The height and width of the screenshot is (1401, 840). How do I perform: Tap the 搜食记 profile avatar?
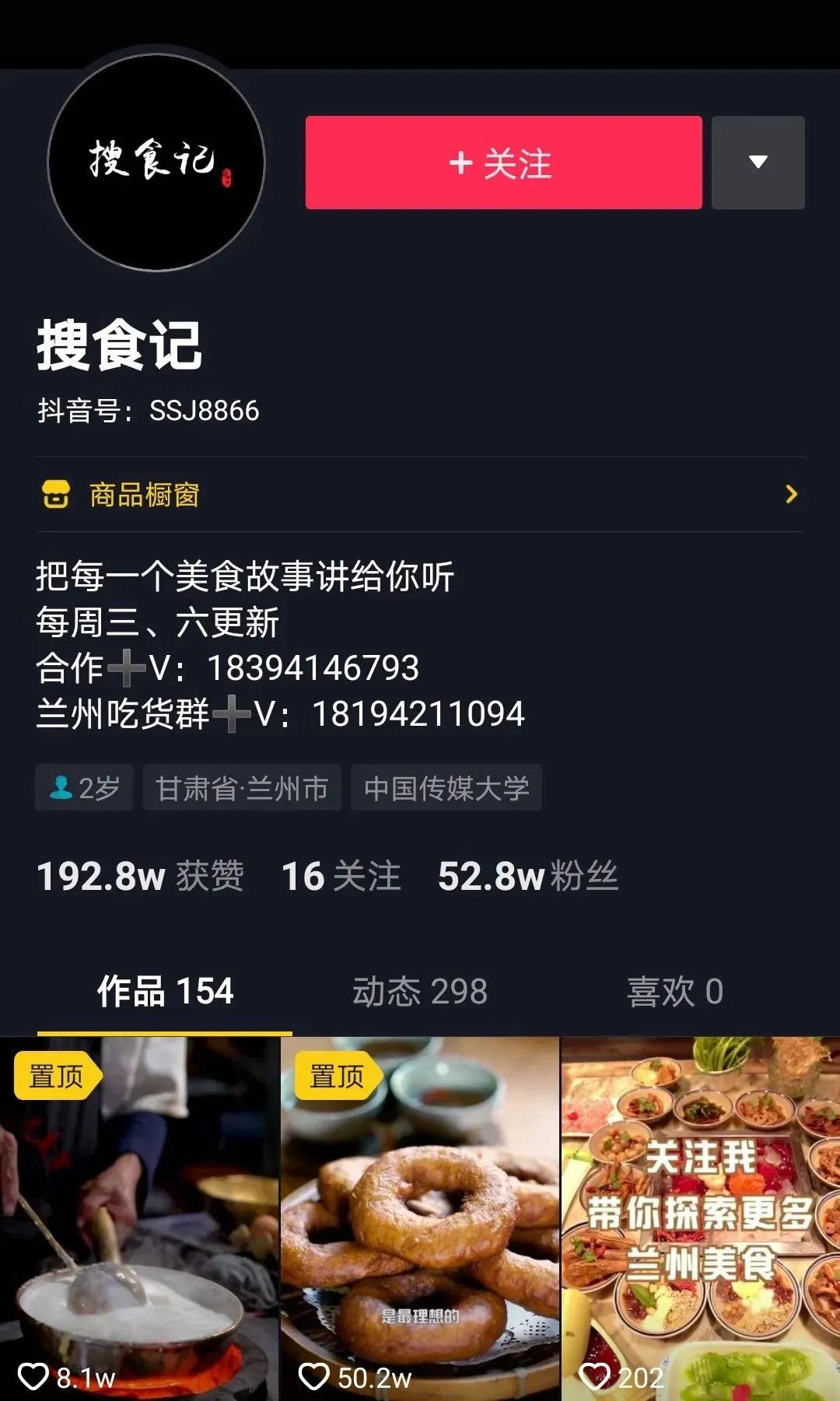point(157,161)
